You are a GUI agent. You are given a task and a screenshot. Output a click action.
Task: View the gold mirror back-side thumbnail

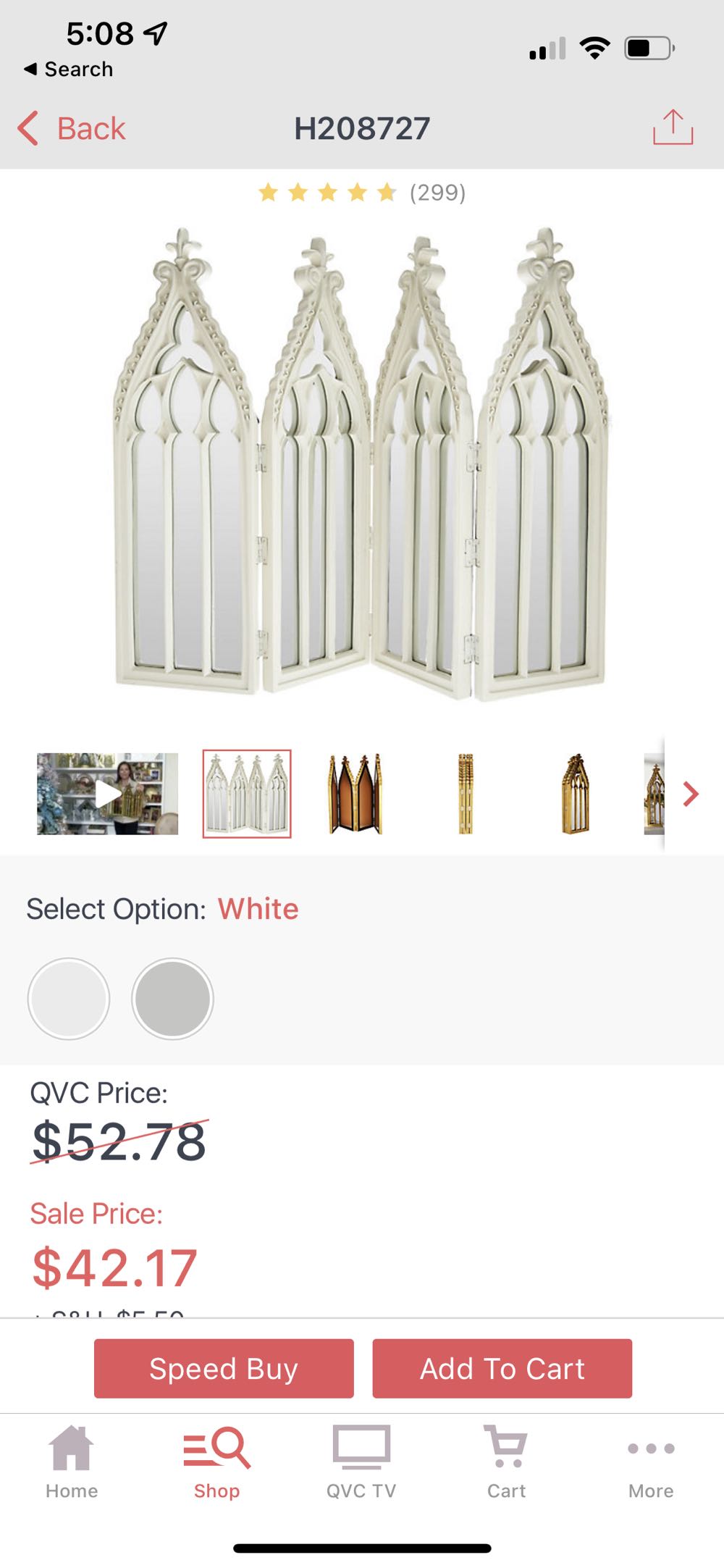355,794
